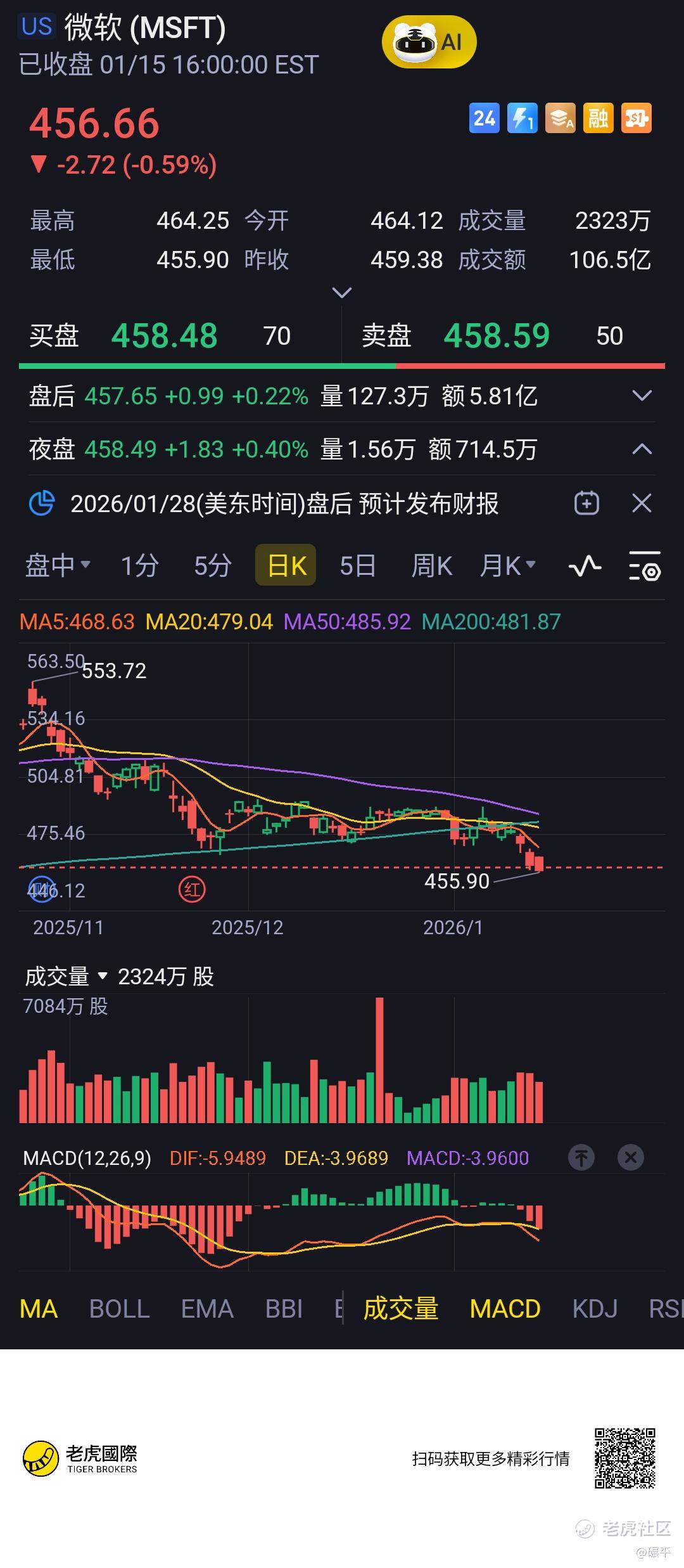Switch to the 1分 chart
The image size is (684, 1568).
pos(139,565)
